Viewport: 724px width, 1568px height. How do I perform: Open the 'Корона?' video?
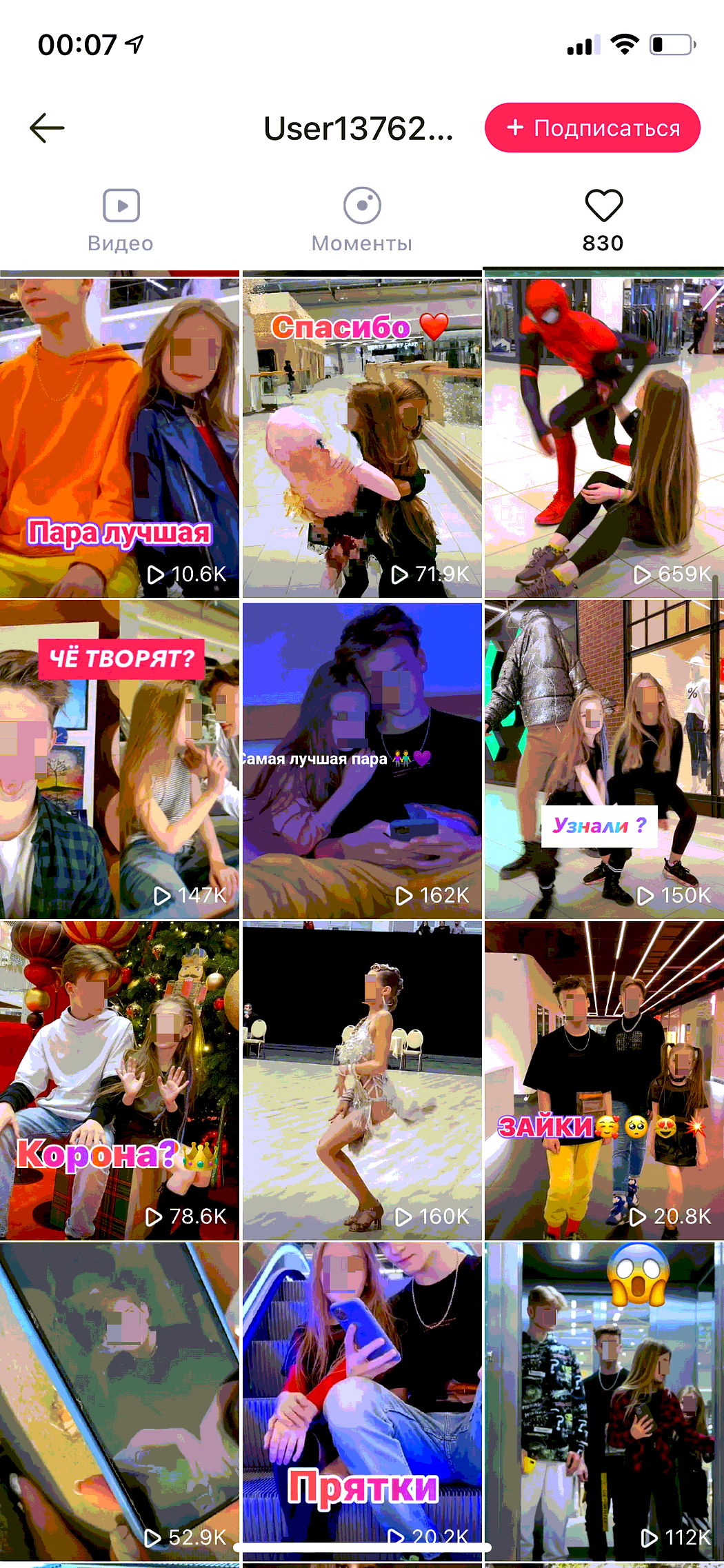click(119, 1080)
